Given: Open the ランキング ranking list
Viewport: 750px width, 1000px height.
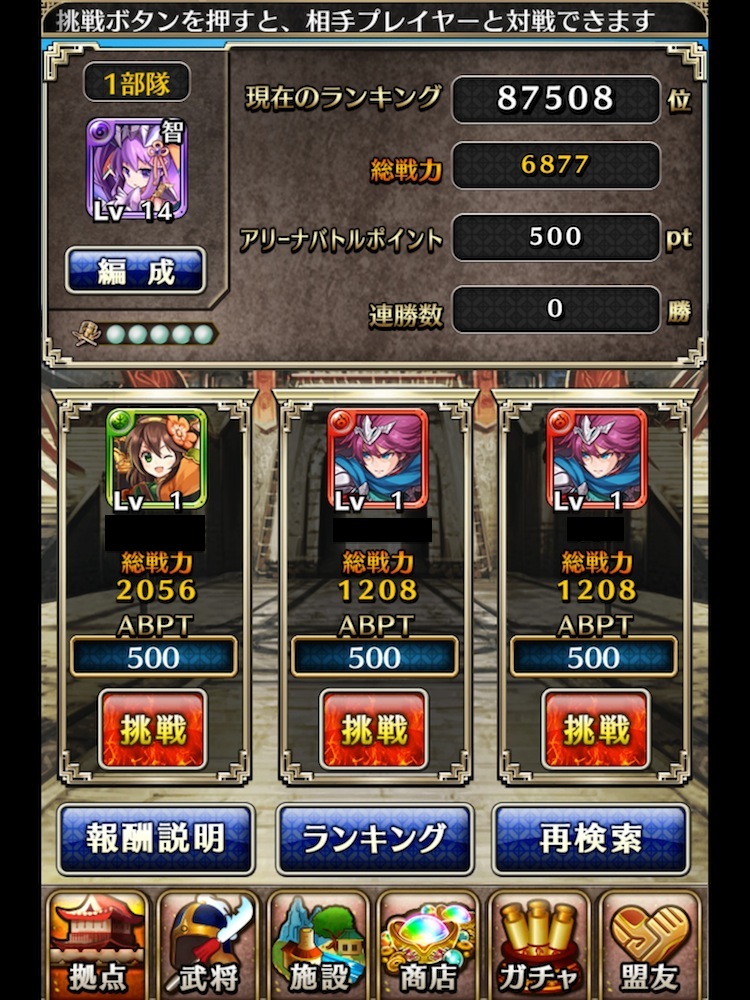Looking at the screenshot, I should tap(374, 838).
